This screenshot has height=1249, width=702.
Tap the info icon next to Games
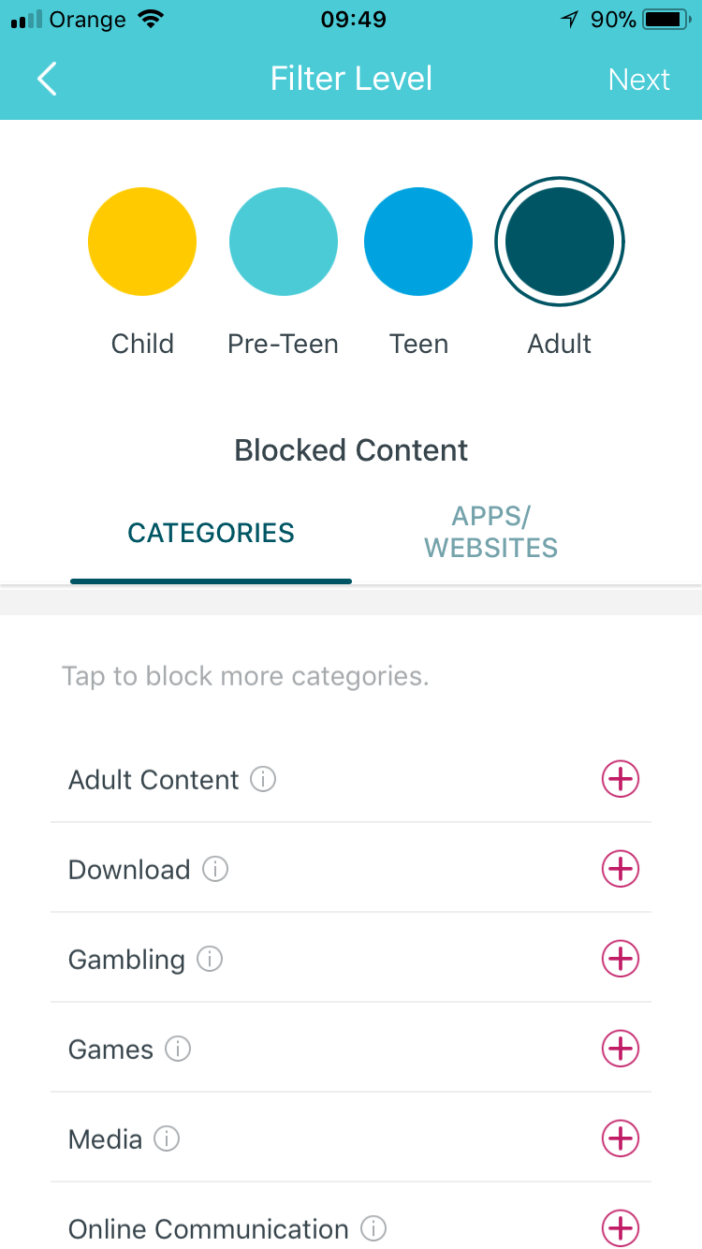(177, 1049)
